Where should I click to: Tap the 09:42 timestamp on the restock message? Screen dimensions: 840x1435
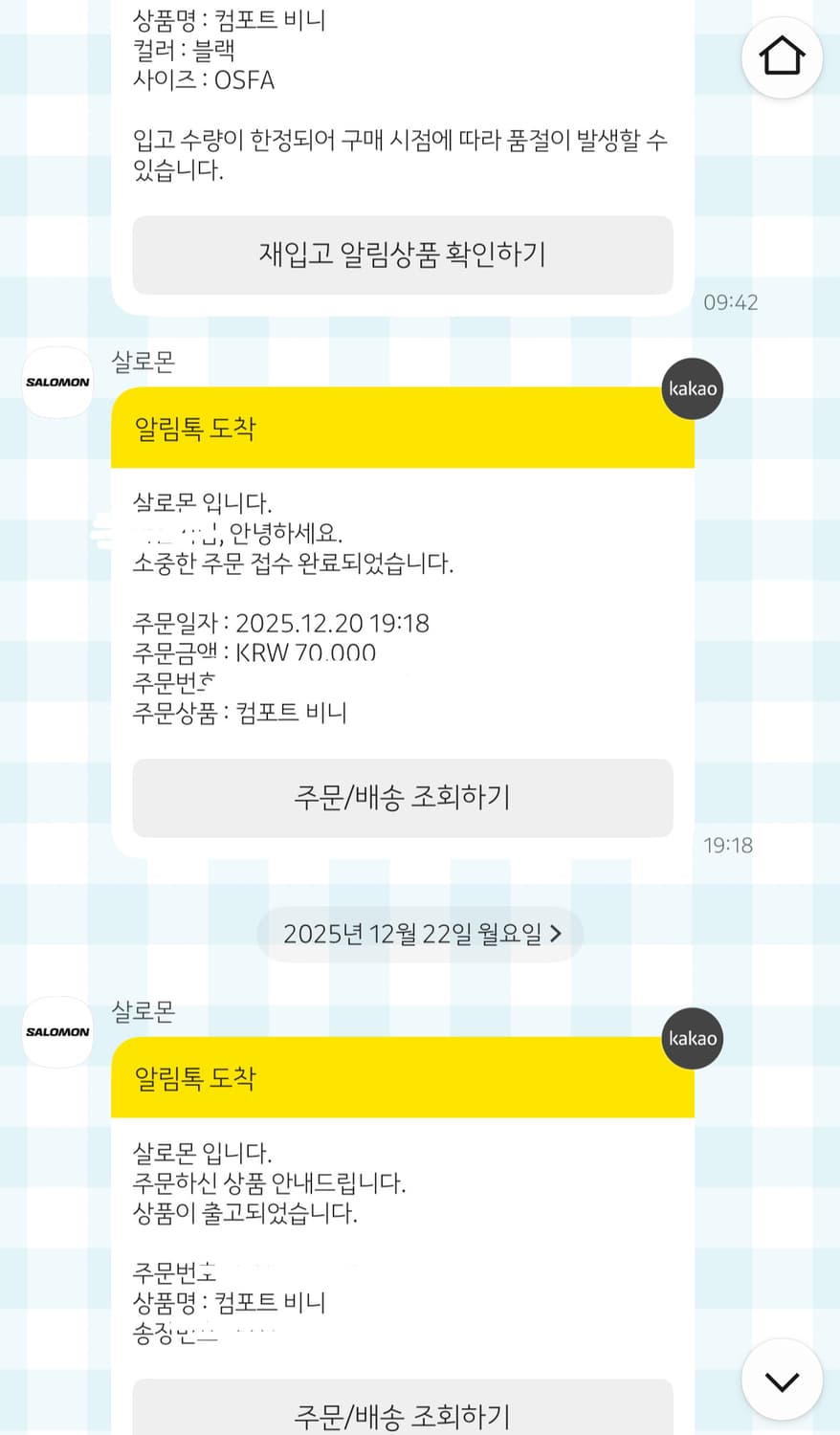click(x=730, y=303)
